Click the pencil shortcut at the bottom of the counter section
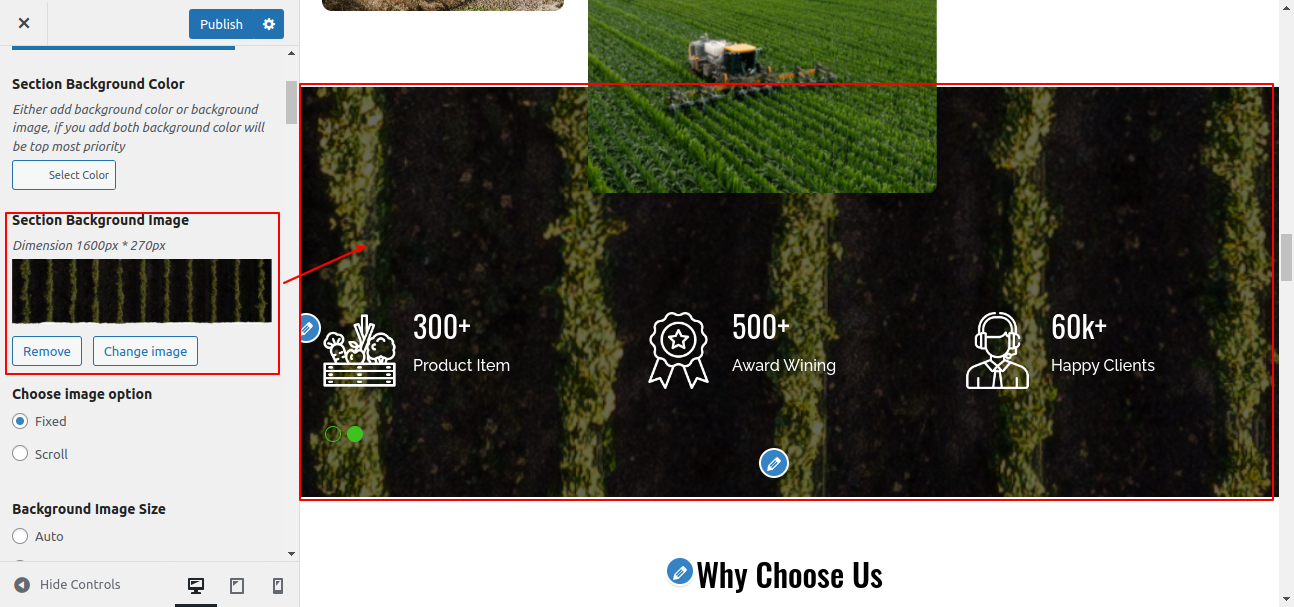Screen dimensions: 1294x607 773,463
